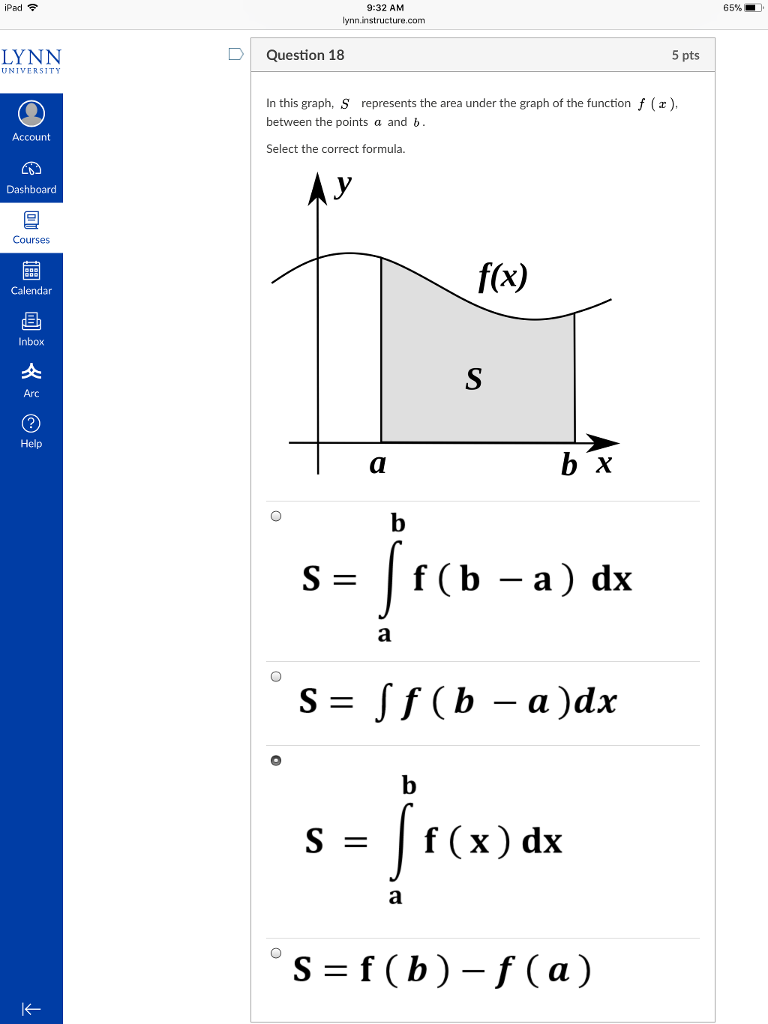Screen dimensions: 768x1024
Task: Pick the S = f(b) − f(a) answer
Action: pos(276,952)
